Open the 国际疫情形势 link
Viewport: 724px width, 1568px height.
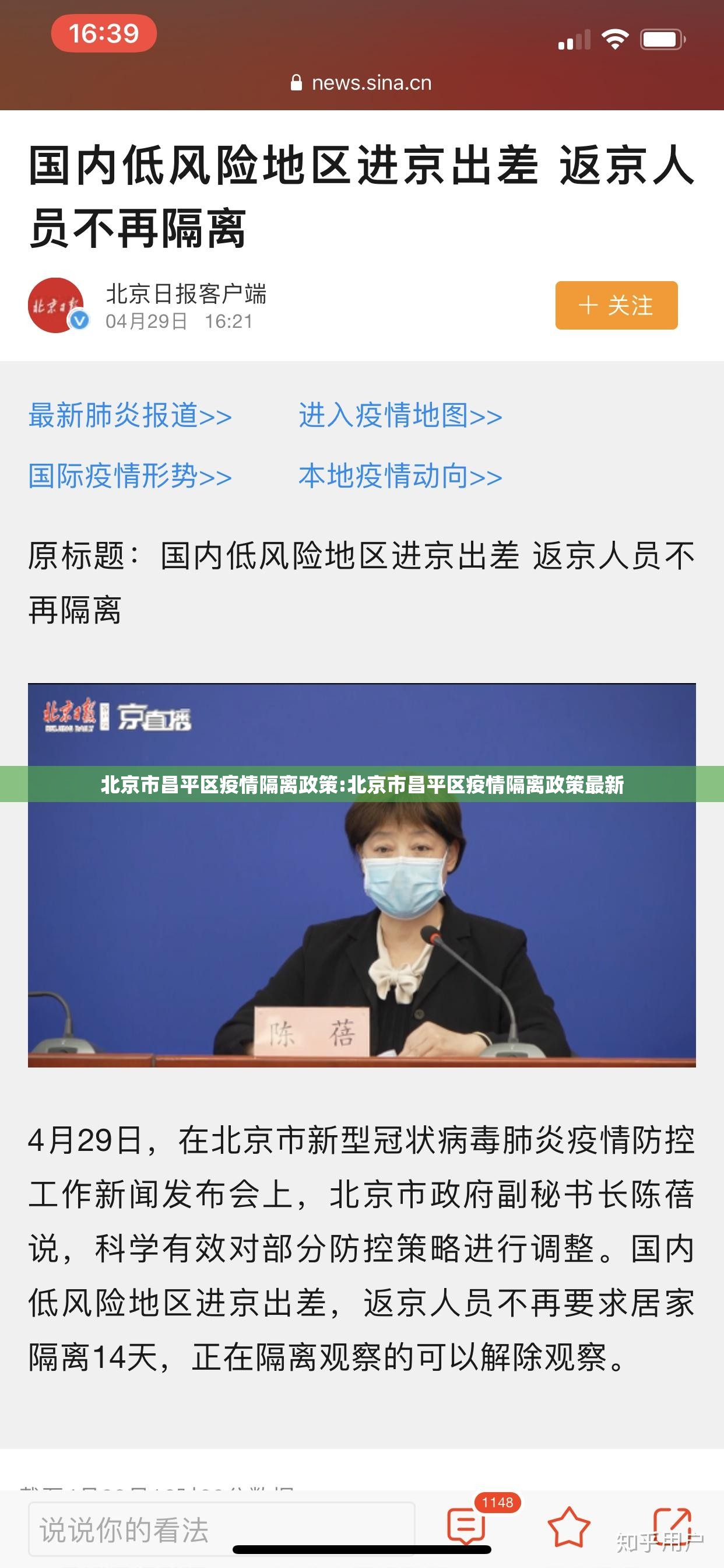(x=130, y=476)
